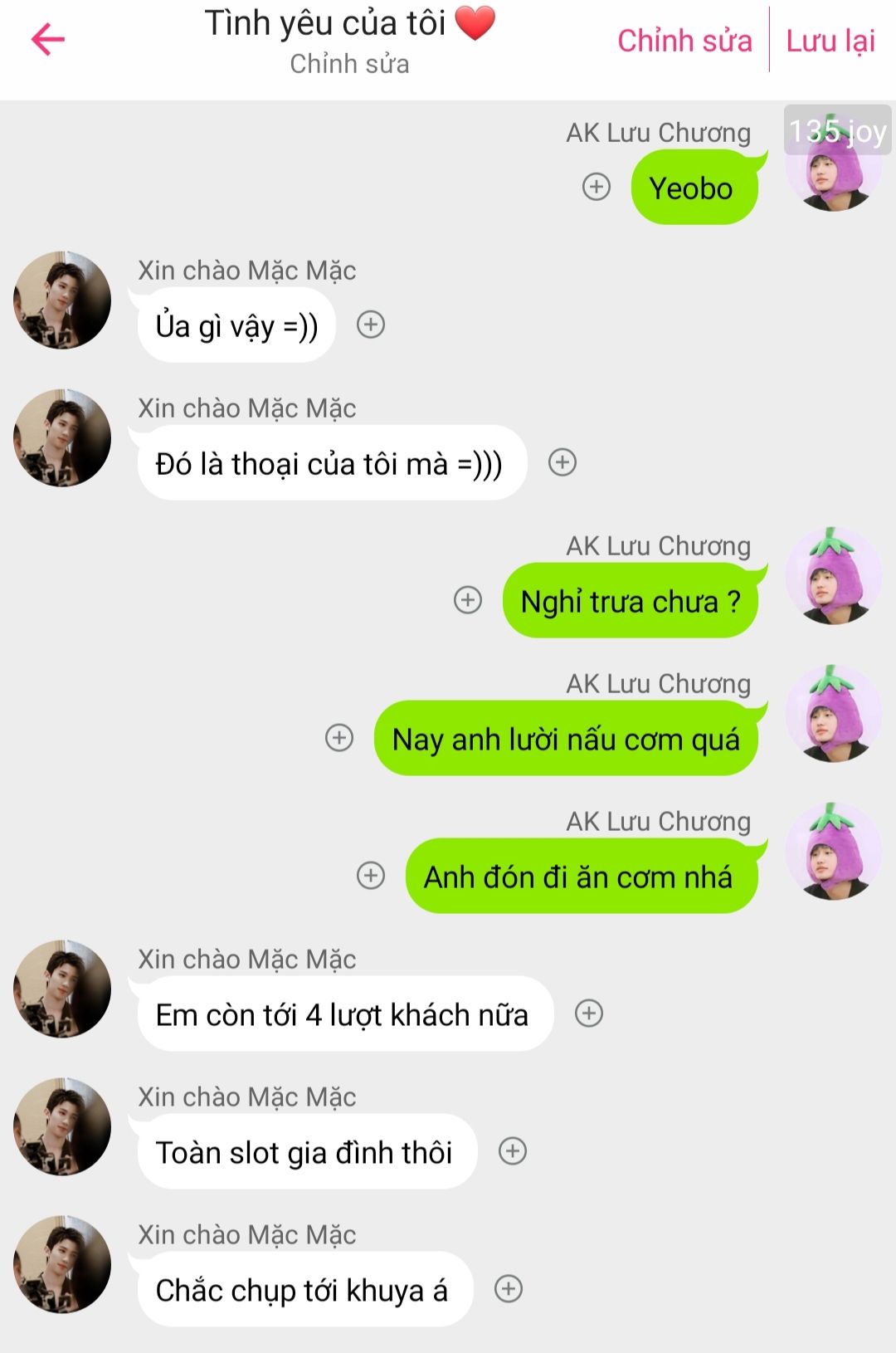This screenshot has width=896, height=1353.
Task: Tap plus icon beside Anh đón đi ăn cơm nhá
Action: (x=371, y=876)
